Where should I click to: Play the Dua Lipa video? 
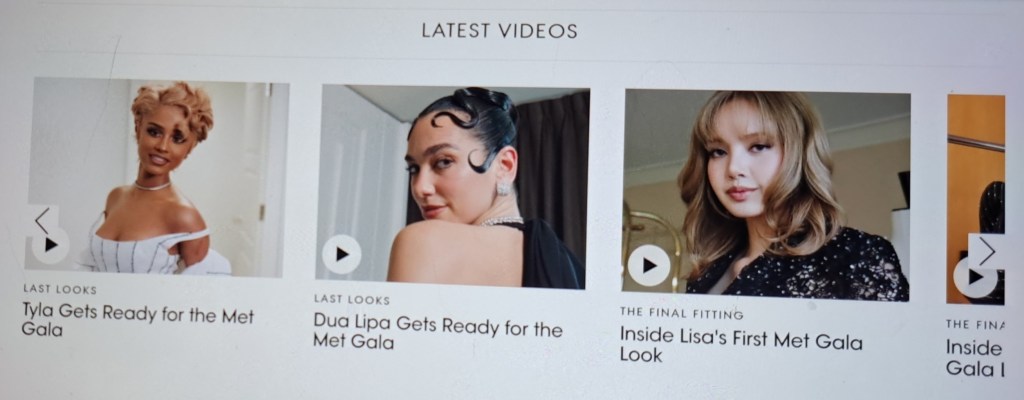click(x=341, y=254)
